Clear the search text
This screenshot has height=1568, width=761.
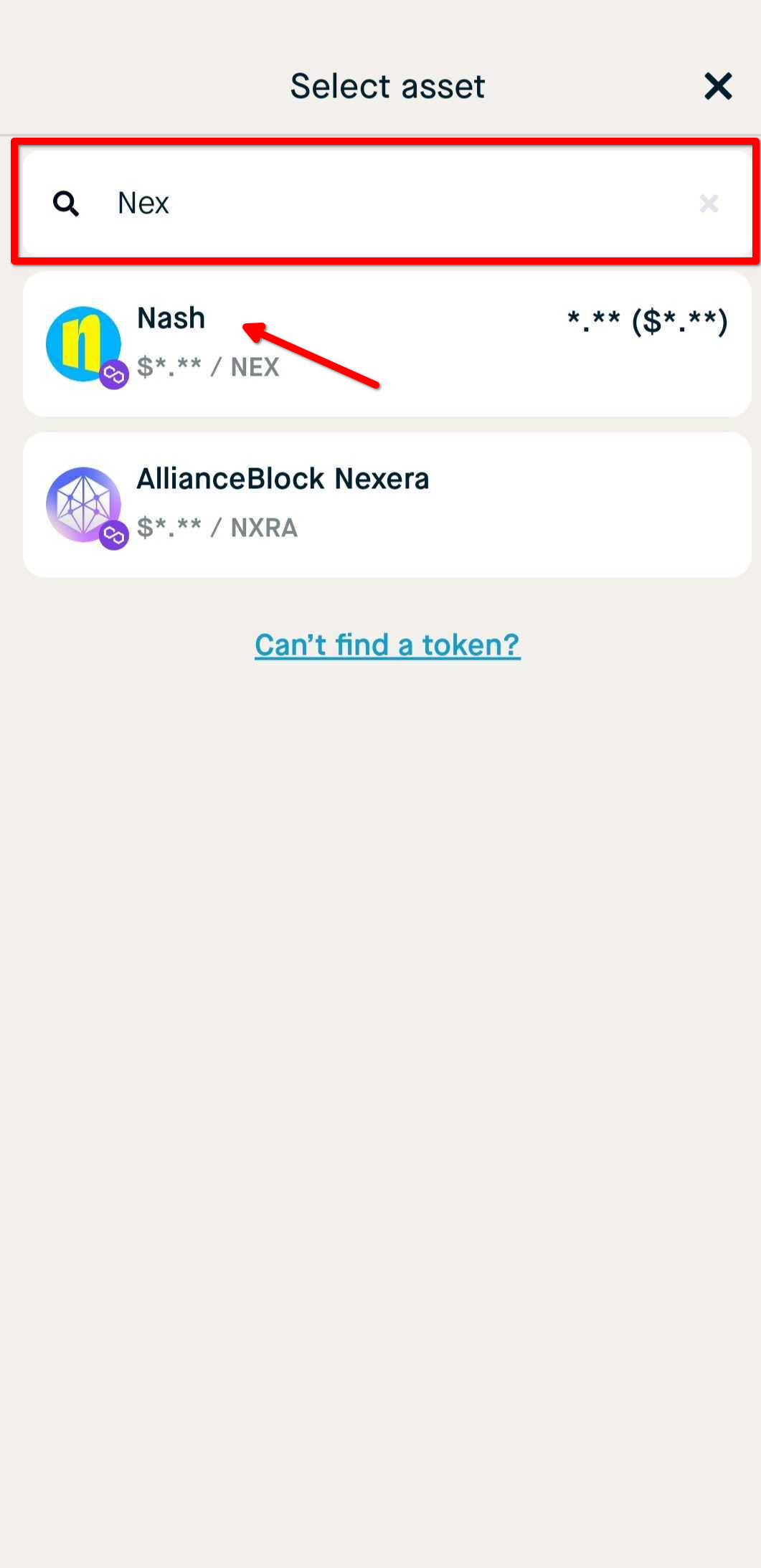[709, 204]
